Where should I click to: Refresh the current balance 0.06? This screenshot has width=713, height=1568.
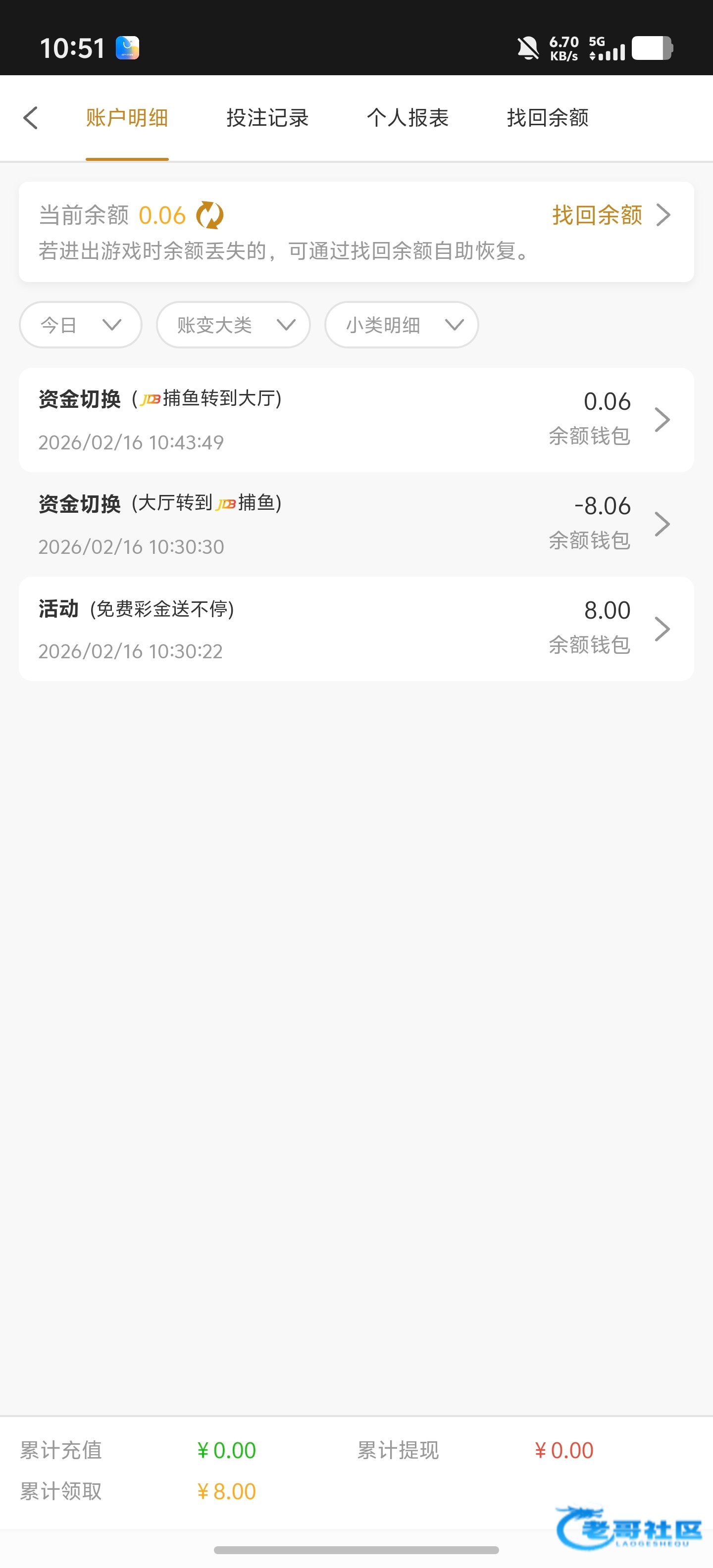tap(210, 215)
